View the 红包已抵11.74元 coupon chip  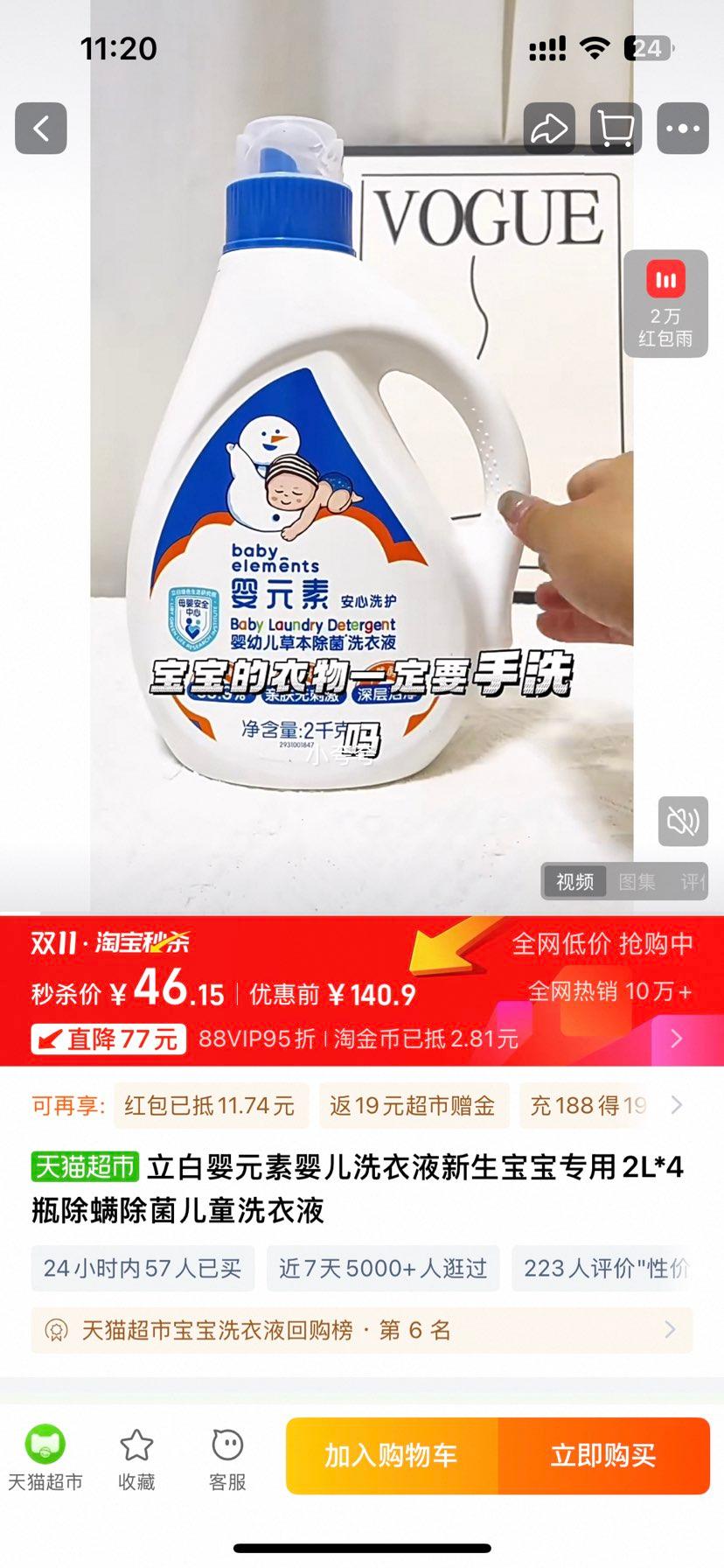(x=210, y=1105)
